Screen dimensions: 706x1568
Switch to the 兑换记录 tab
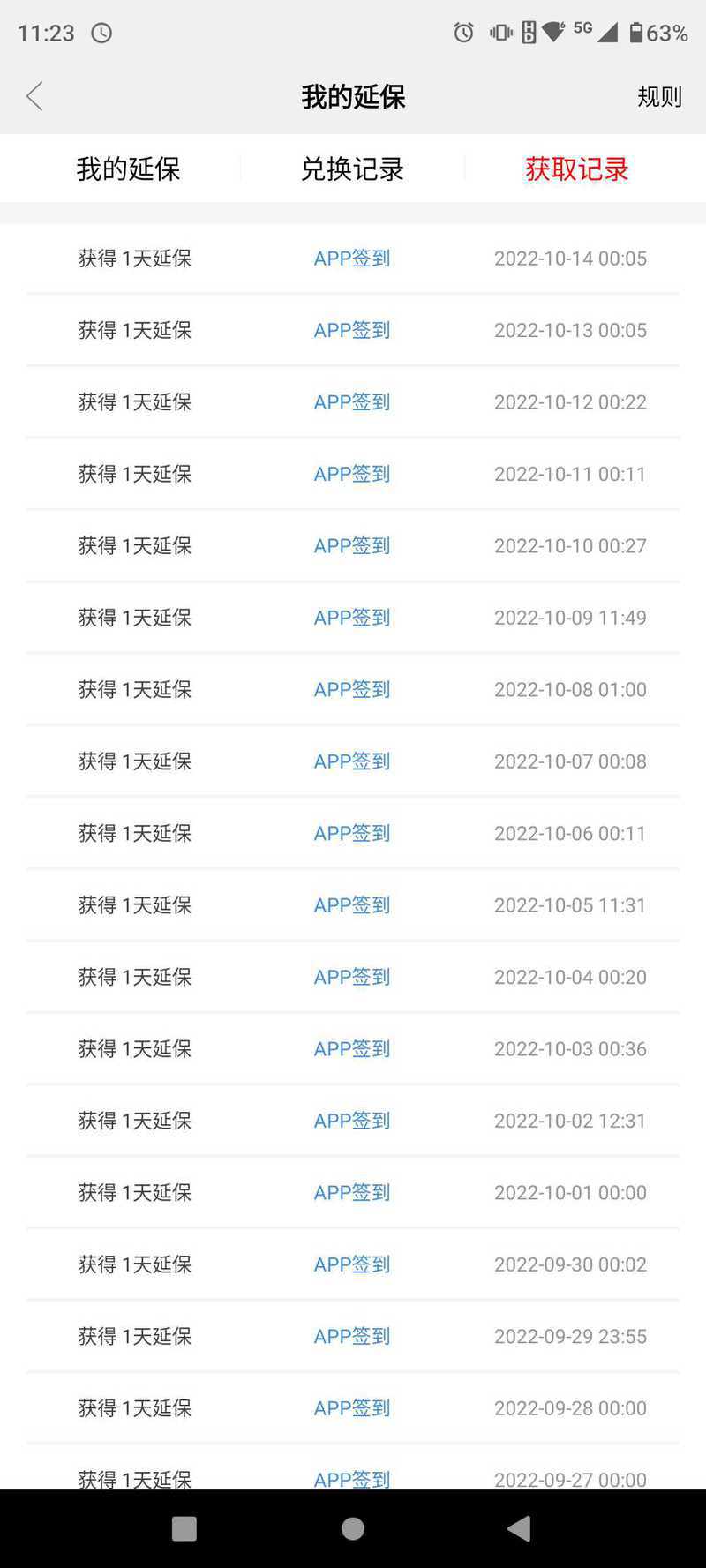(x=352, y=169)
